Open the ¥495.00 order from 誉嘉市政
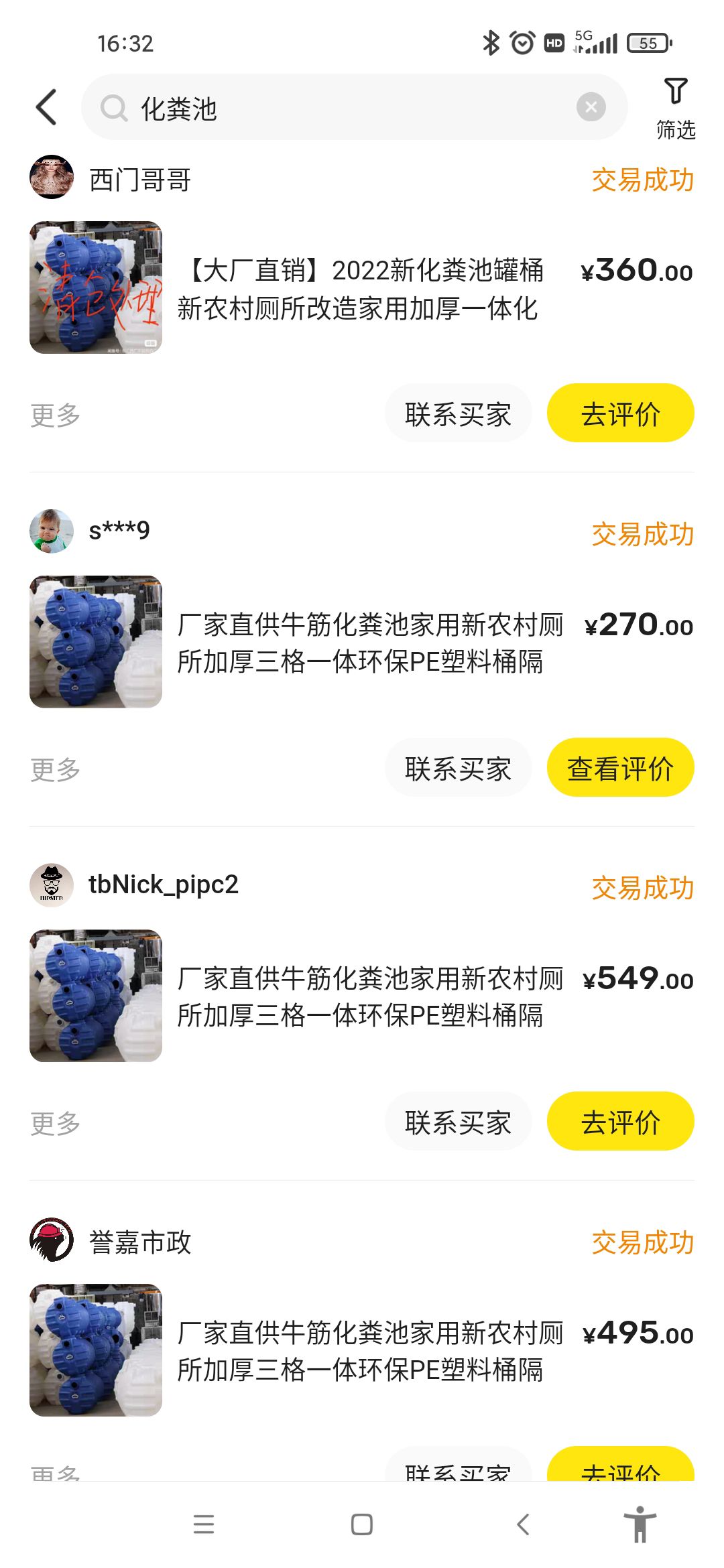 point(361,1350)
